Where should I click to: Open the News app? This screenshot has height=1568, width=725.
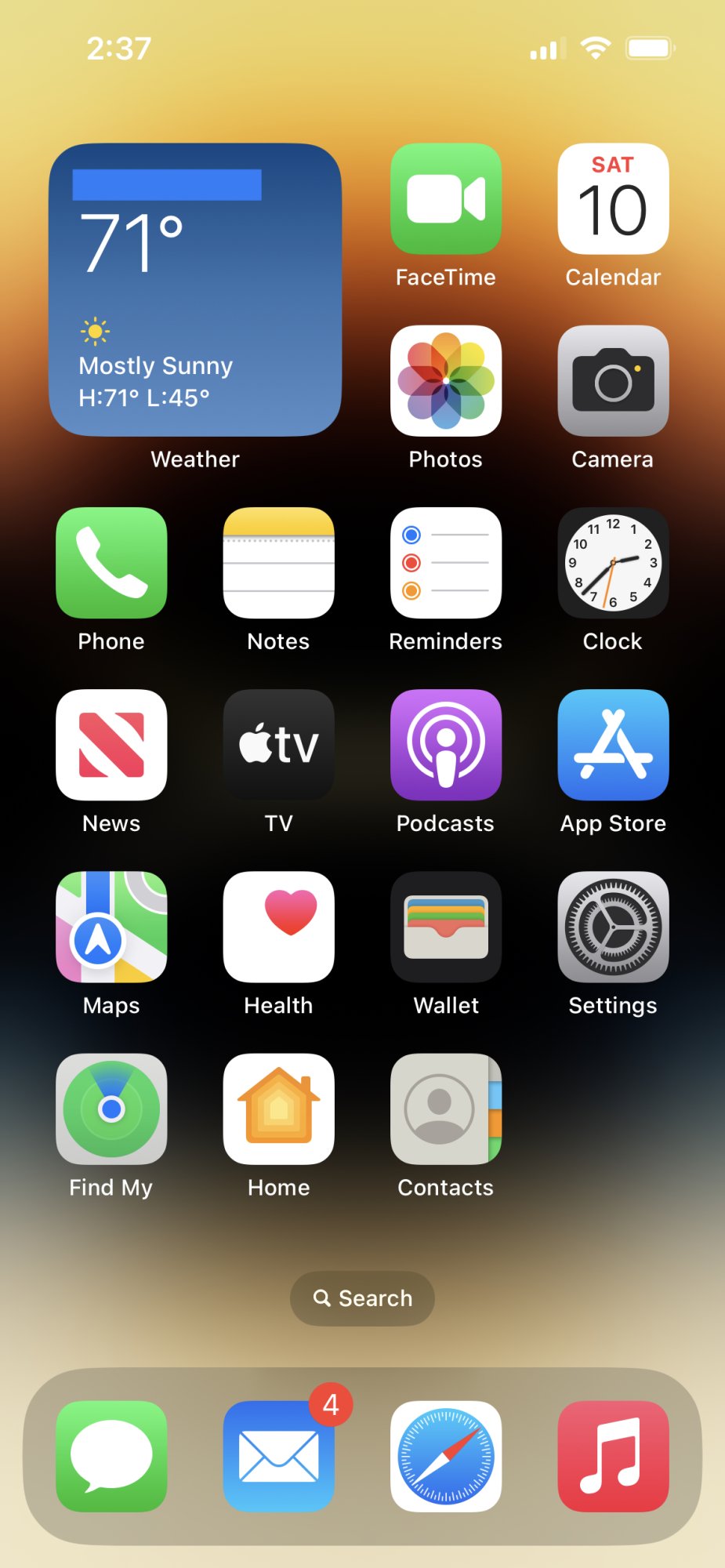tap(111, 744)
